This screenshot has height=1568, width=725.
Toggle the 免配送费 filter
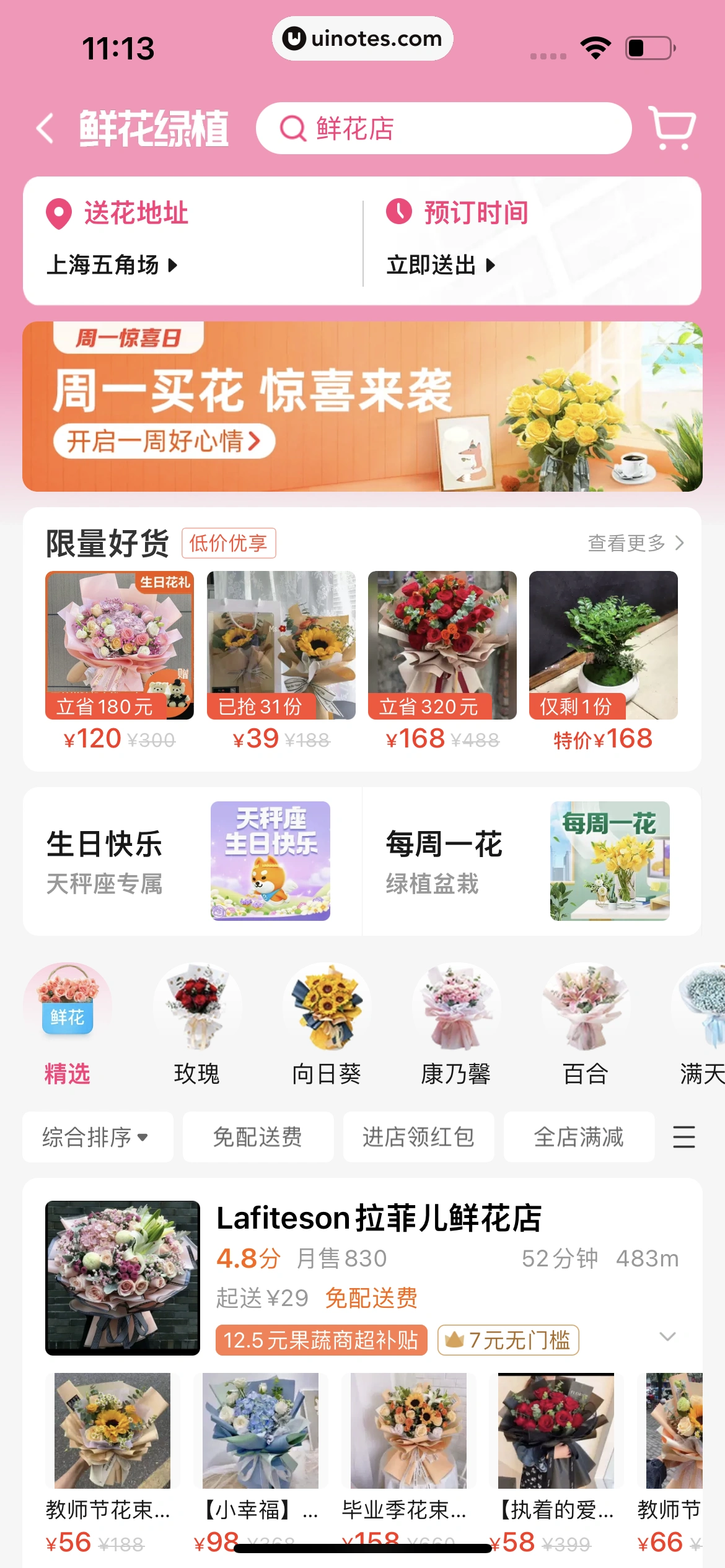pos(258,1137)
